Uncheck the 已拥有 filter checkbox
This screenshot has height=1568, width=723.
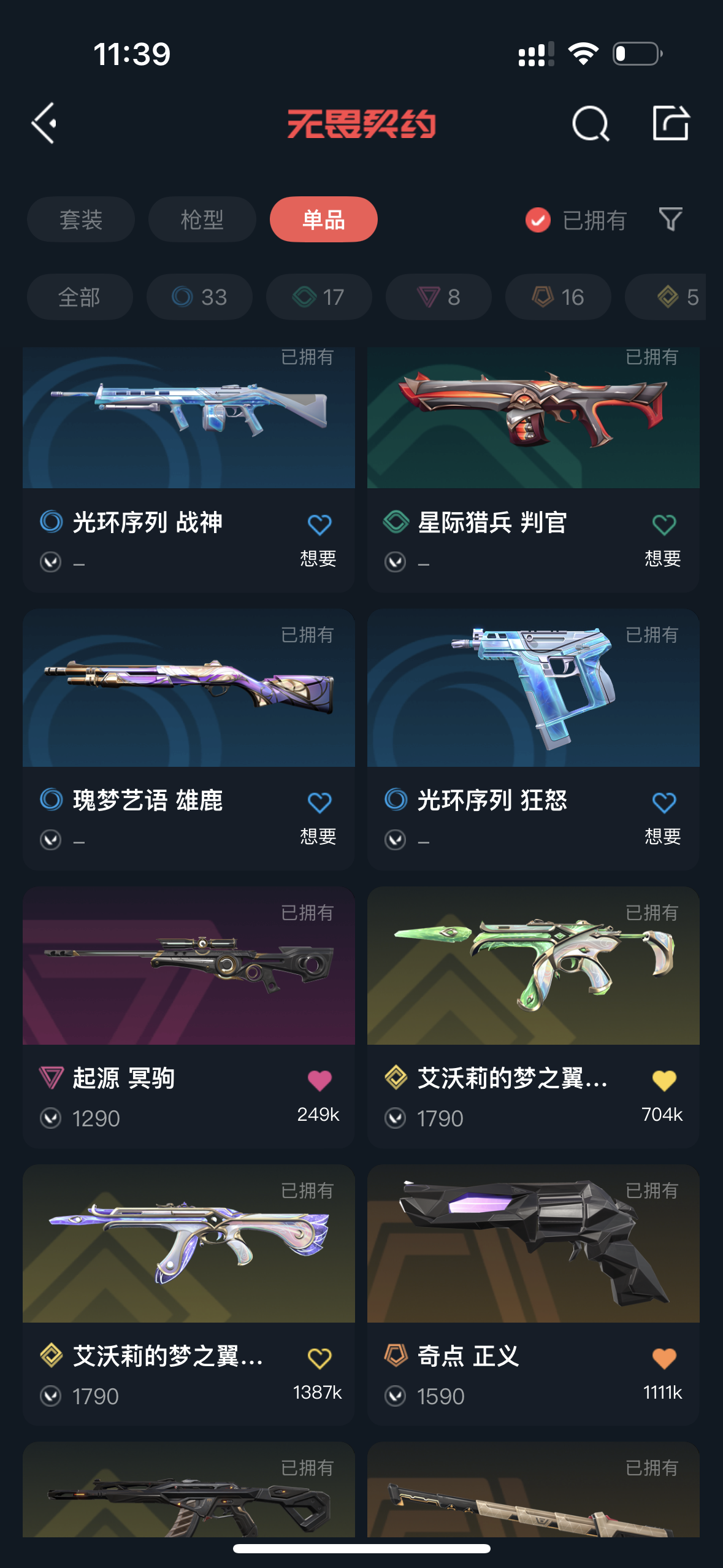coord(538,220)
